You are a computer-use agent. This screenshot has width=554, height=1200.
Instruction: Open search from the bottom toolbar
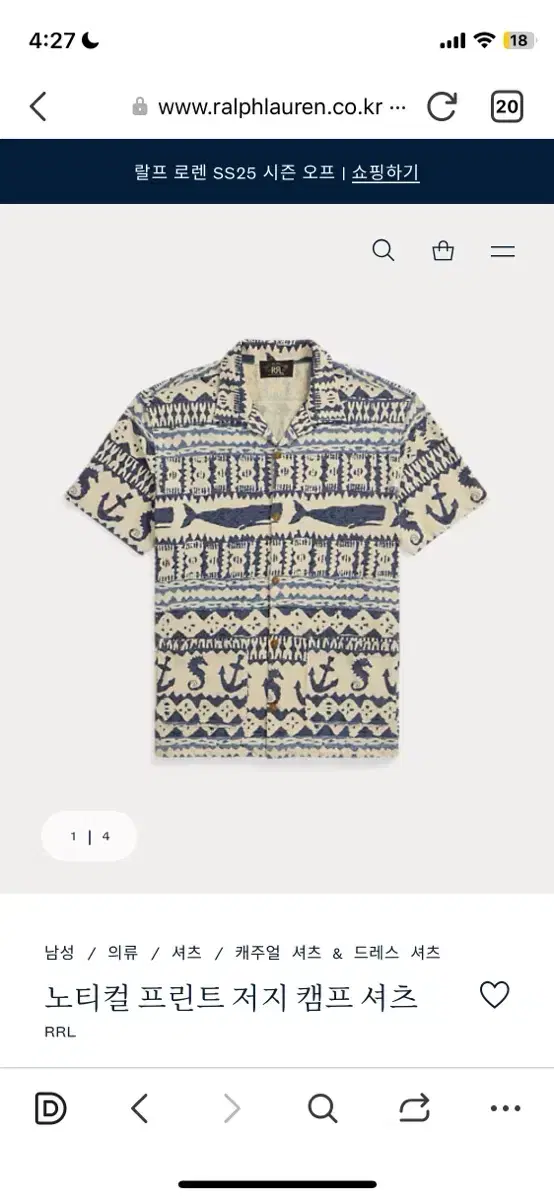(x=322, y=1108)
